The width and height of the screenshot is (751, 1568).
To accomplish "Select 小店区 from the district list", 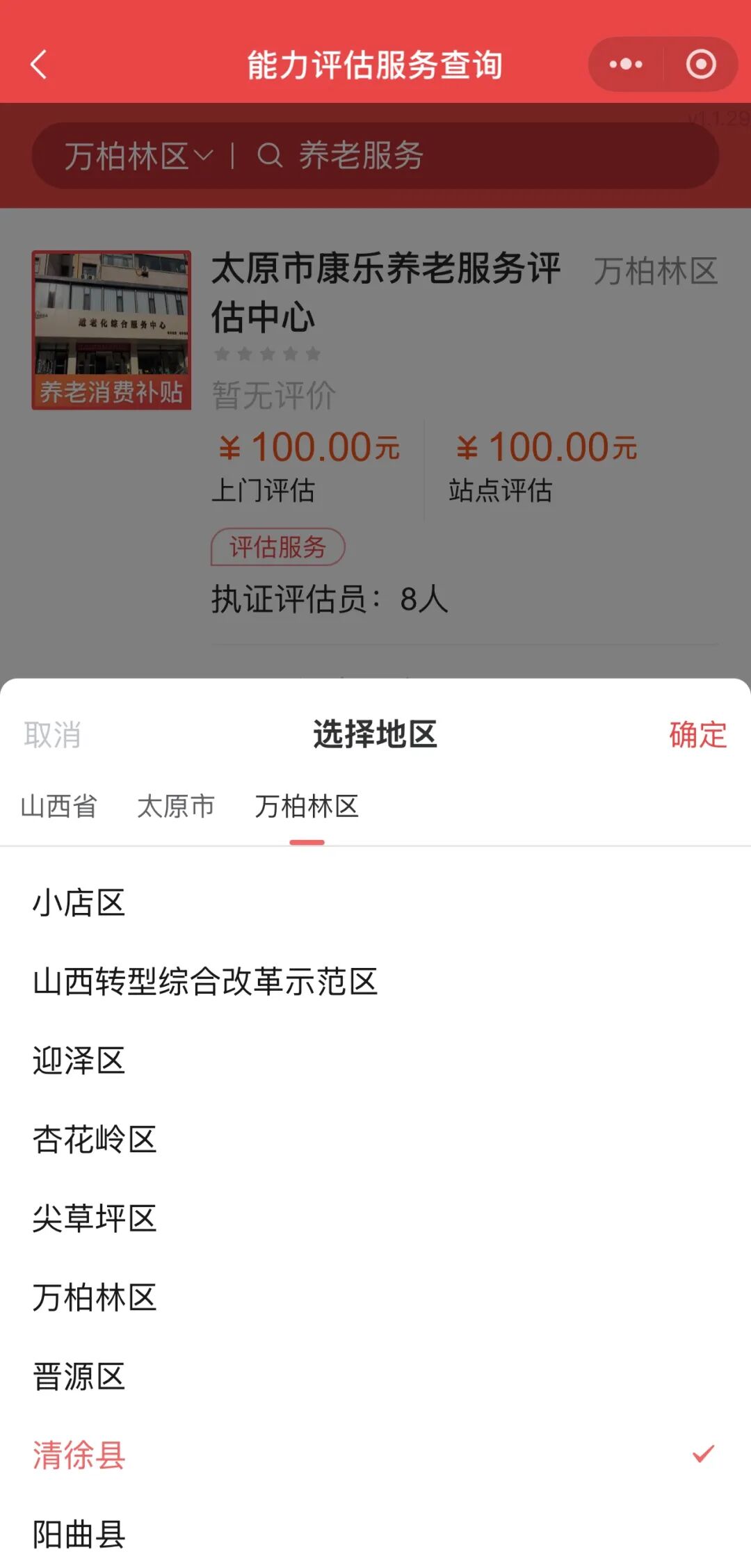I will pos(79,902).
